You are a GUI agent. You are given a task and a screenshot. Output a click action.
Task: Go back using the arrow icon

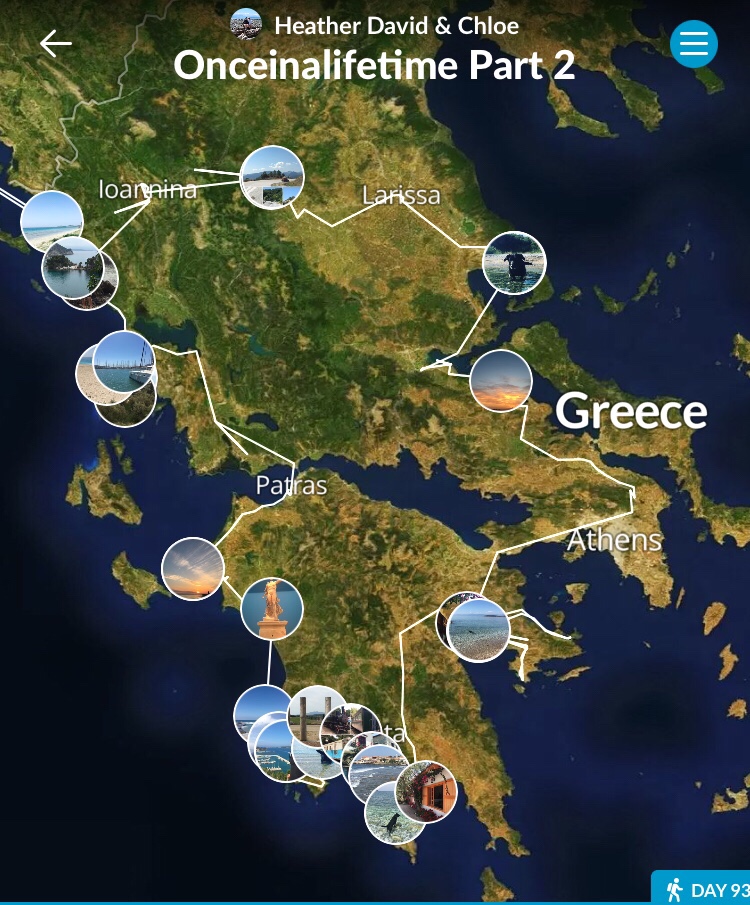pyautogui.click(x=56, y=43)
